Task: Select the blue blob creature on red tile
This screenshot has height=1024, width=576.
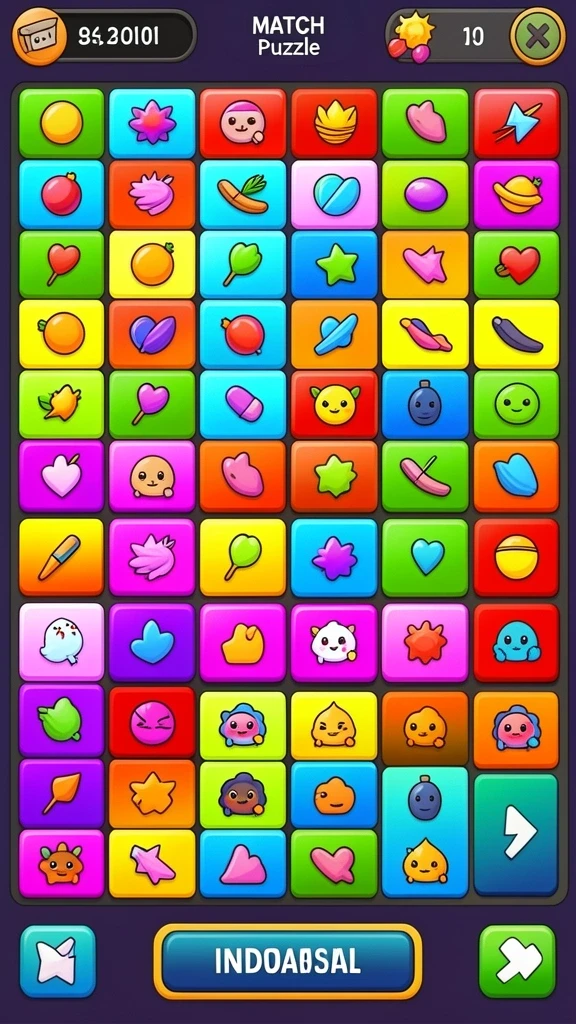Action: (517, 642)
